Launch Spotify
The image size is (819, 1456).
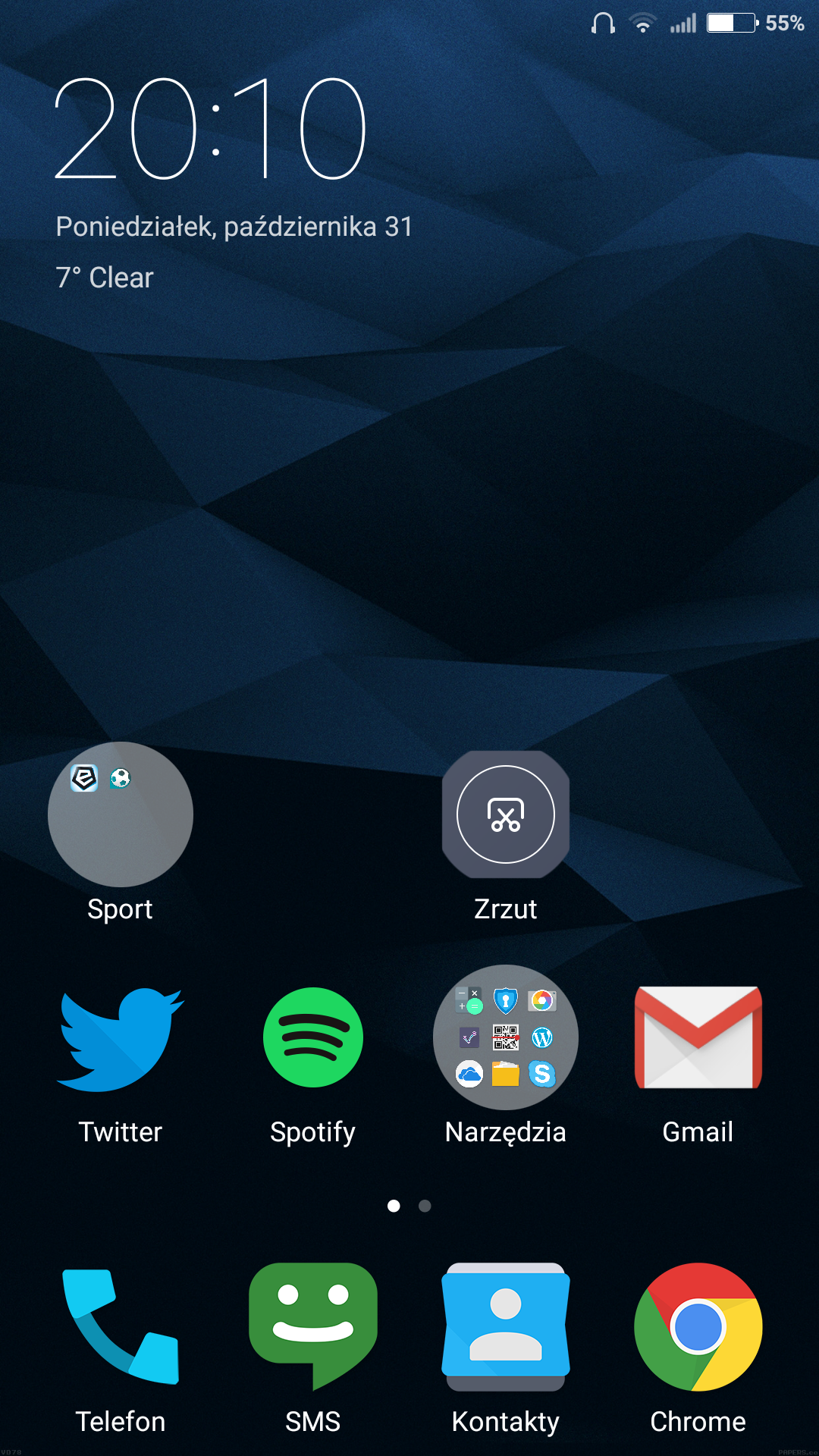tap(313, 1037)
